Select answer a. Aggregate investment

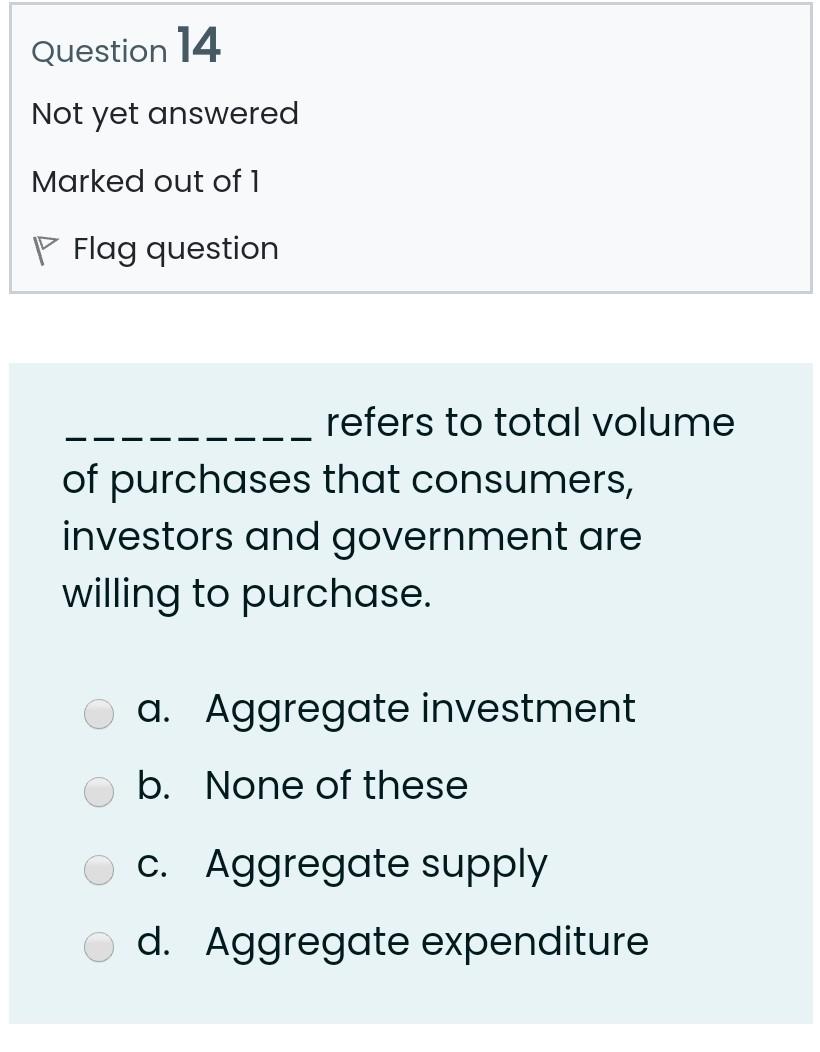99,713
